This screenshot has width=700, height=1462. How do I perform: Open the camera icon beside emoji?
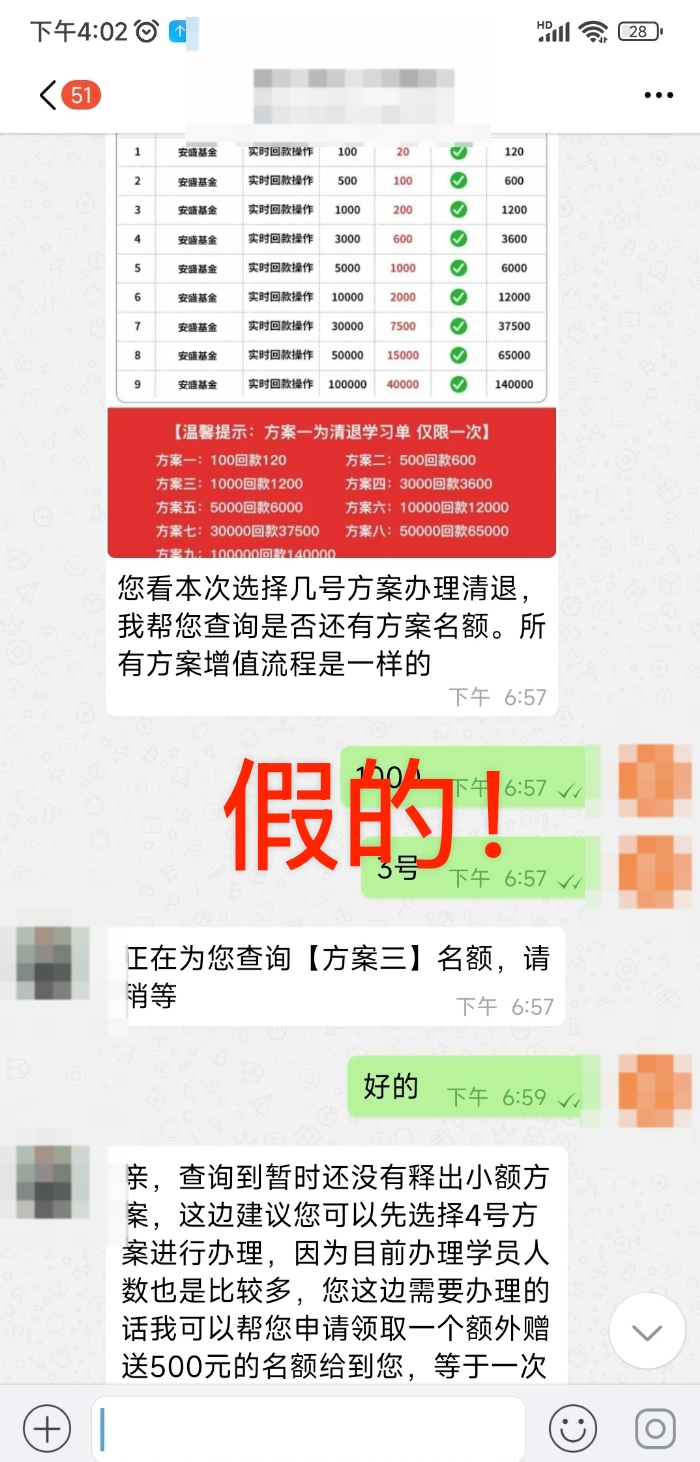[655, 1428]
